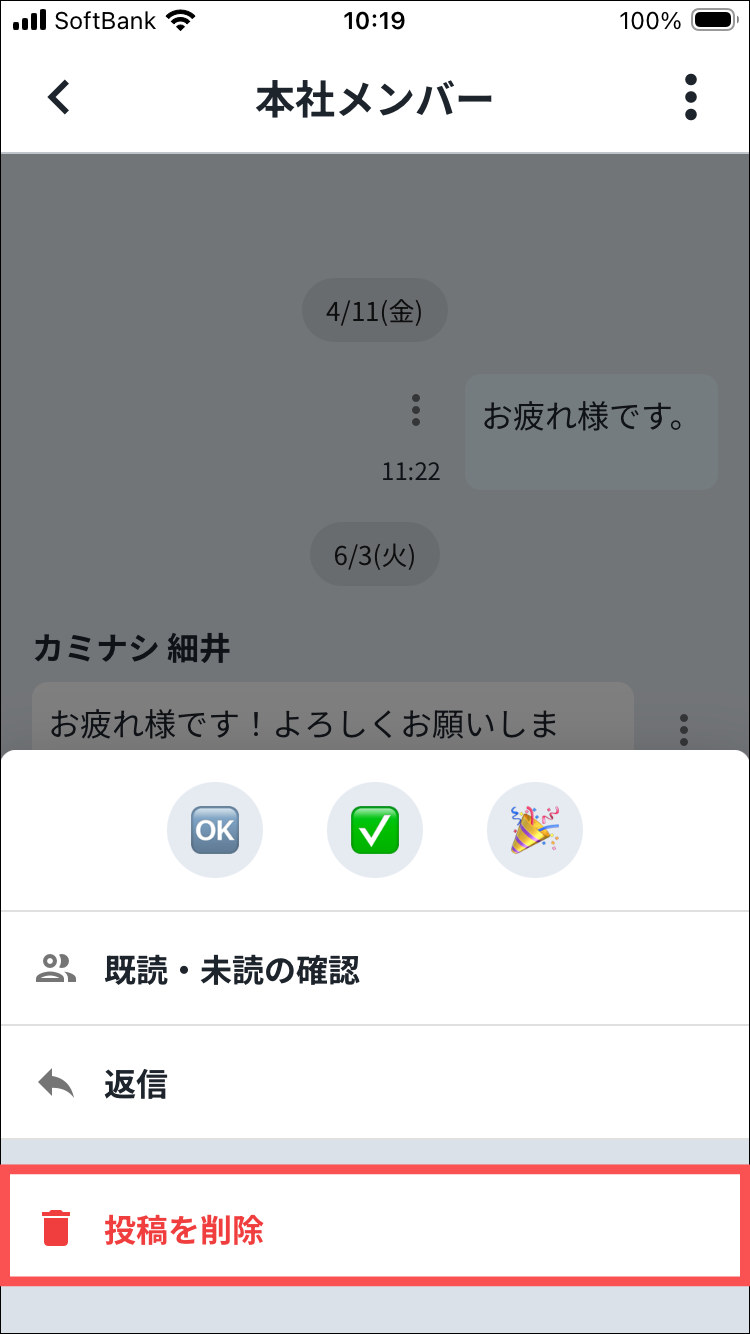Open options for カミナシ 細井's message
The width and height of the screenshot is (750, 1334).
point(684,730)
